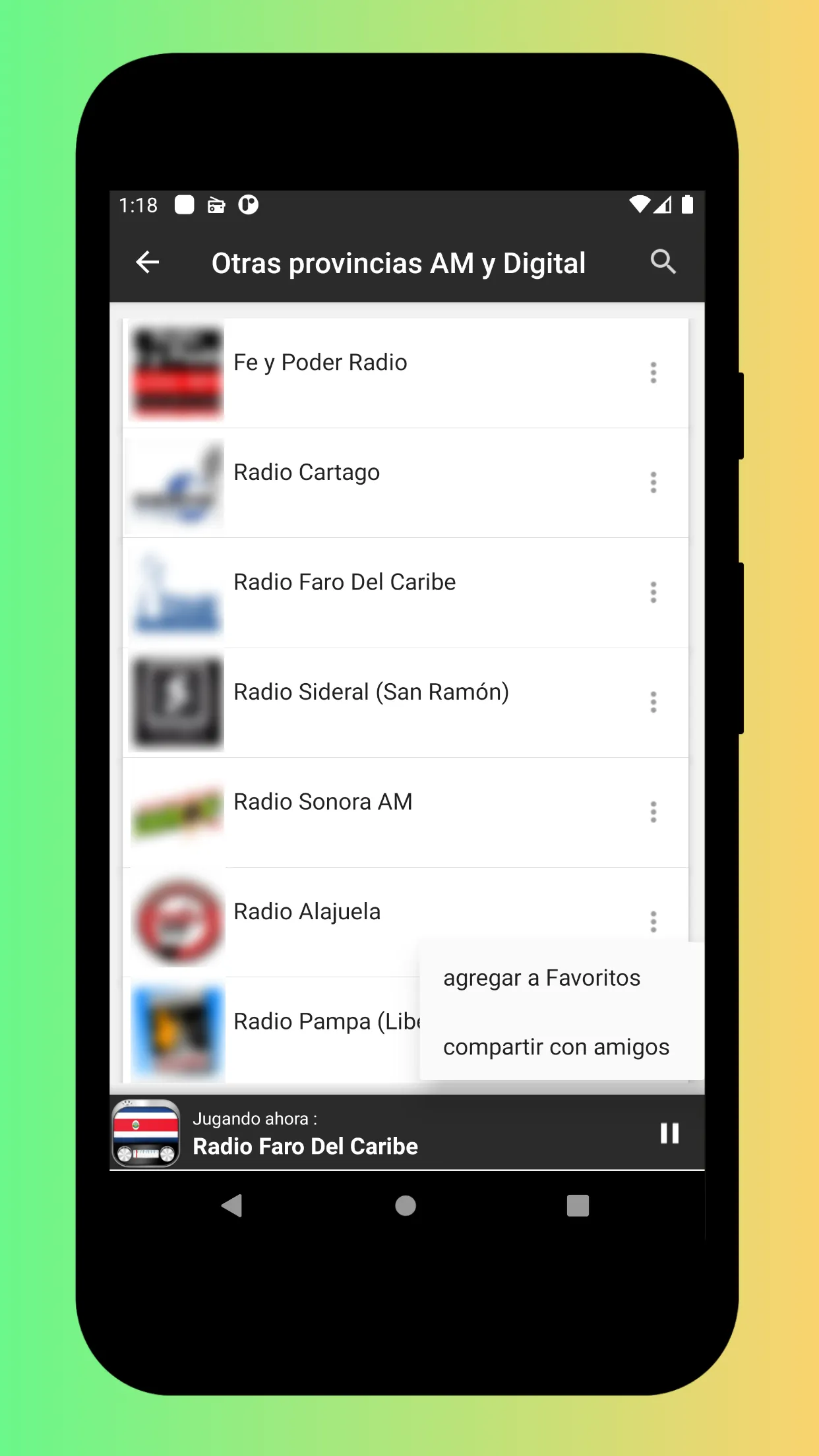Click the Radio Pampa station artwork
Screen dimensions: 819x1456
pos(175,1031)
